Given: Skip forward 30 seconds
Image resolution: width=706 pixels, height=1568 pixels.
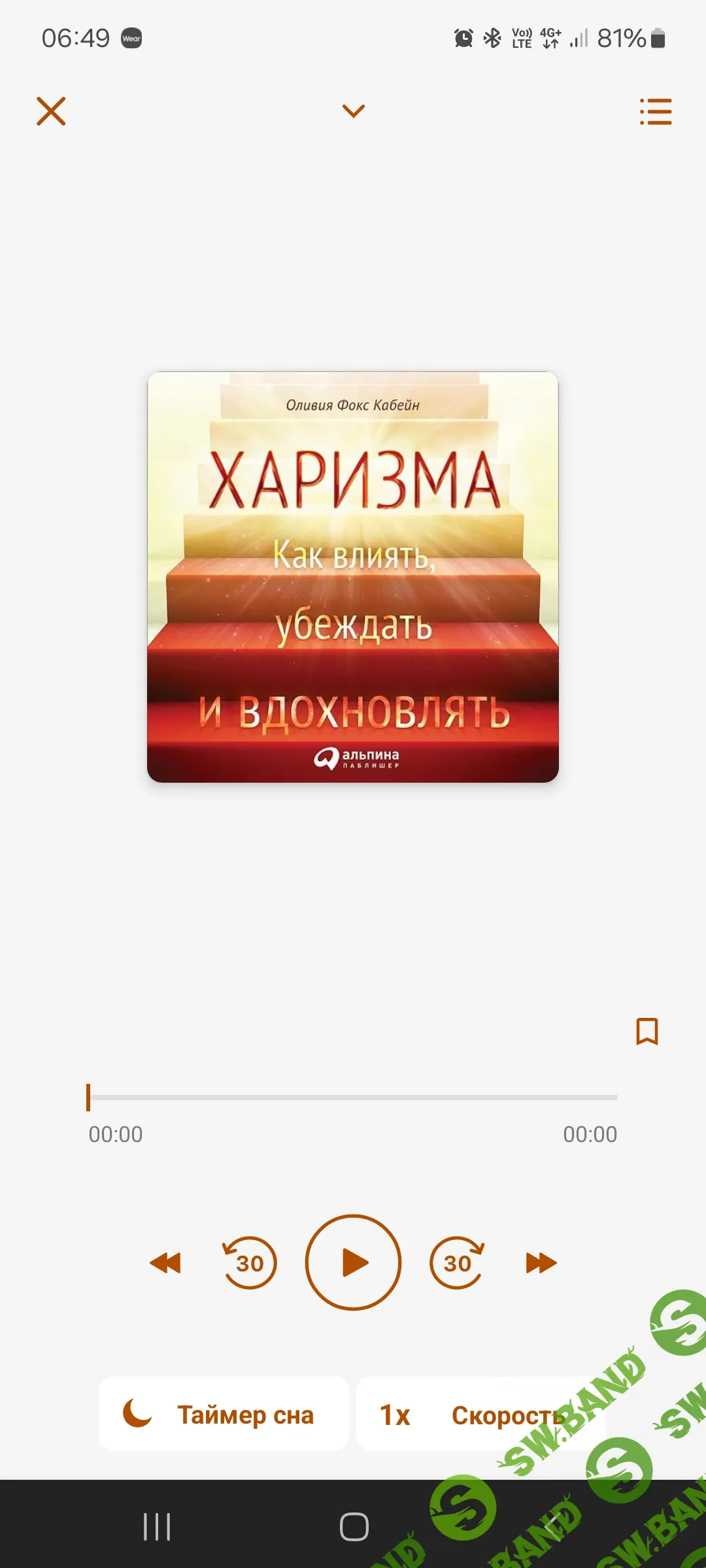Looking at the screenshot, I should coord(457,1262).
